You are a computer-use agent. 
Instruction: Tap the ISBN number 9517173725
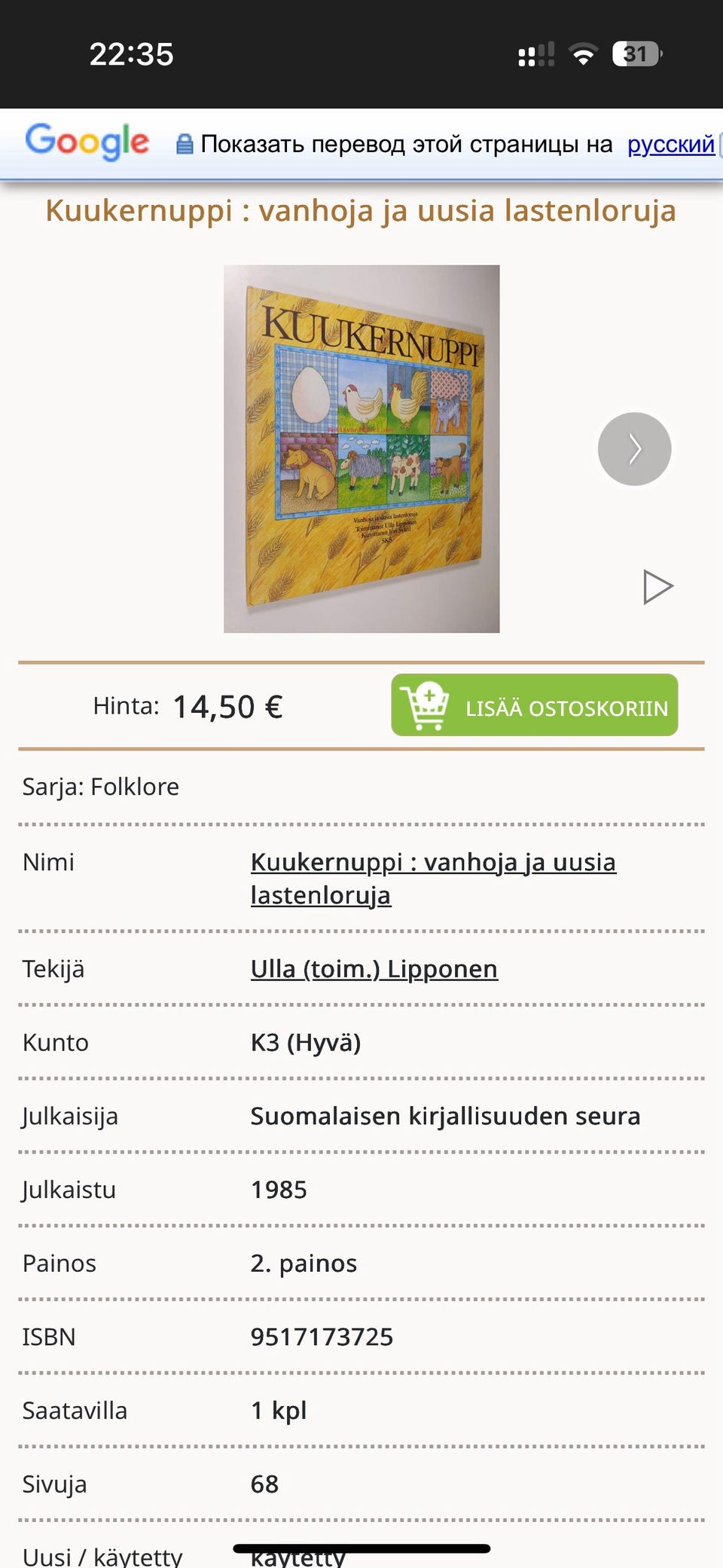click(x=322, y=1336)
